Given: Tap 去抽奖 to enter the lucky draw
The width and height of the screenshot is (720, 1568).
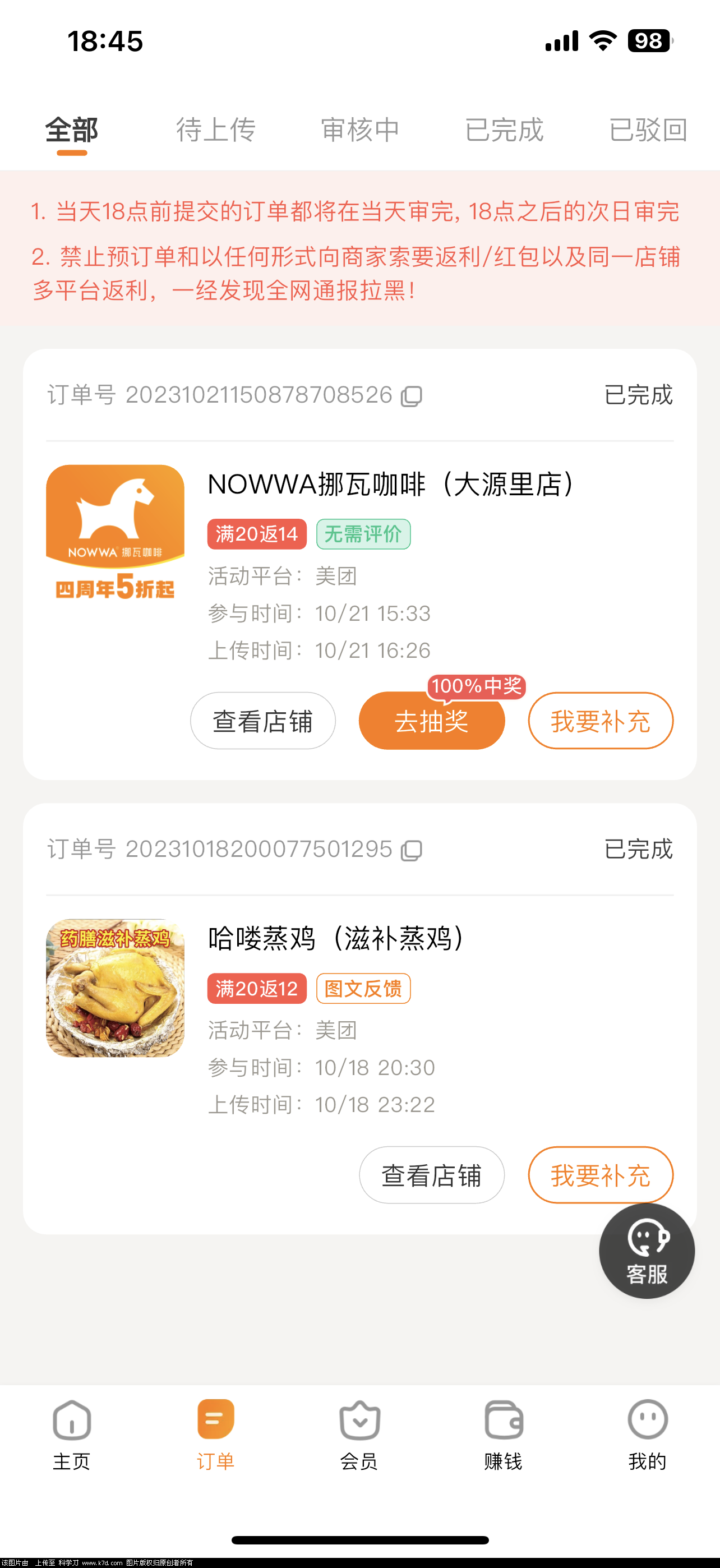Looking at the screenshot, I should [432, 721].
